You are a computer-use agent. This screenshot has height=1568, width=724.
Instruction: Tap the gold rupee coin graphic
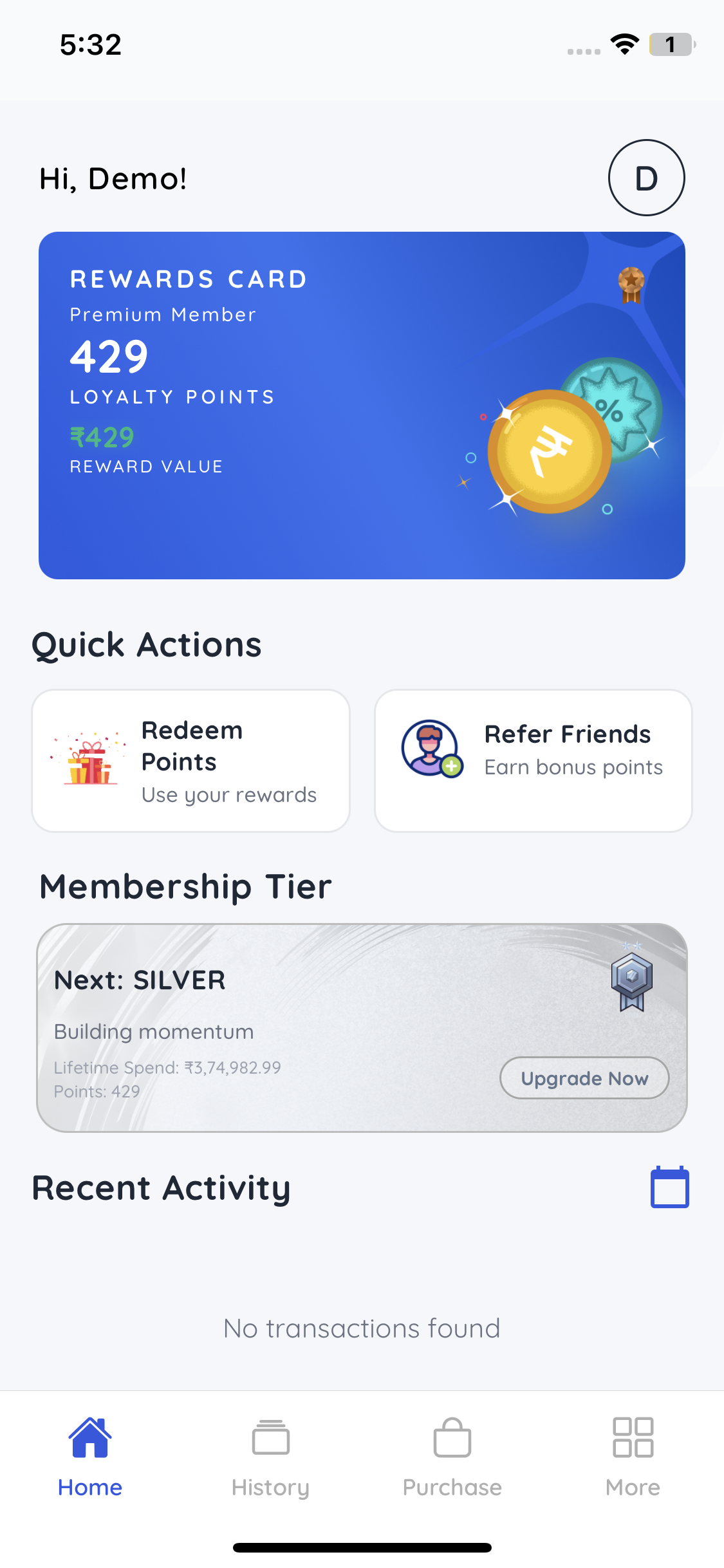point(550,451)
